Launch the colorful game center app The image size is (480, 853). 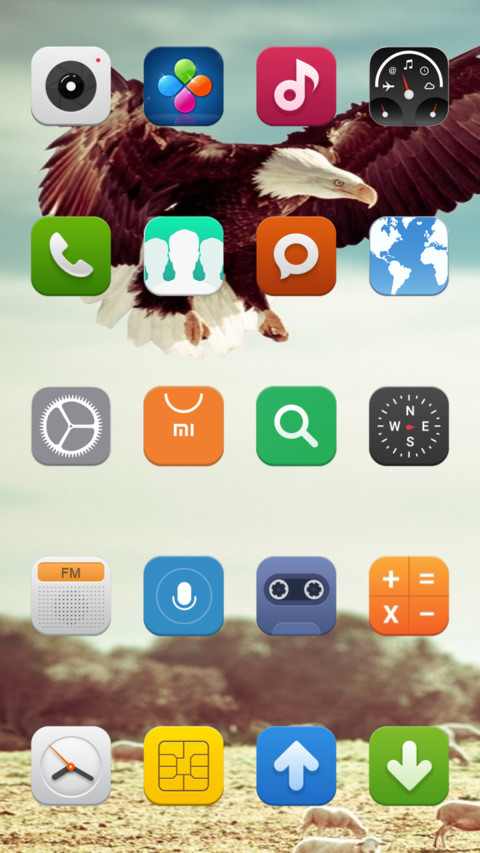[183, 86]
